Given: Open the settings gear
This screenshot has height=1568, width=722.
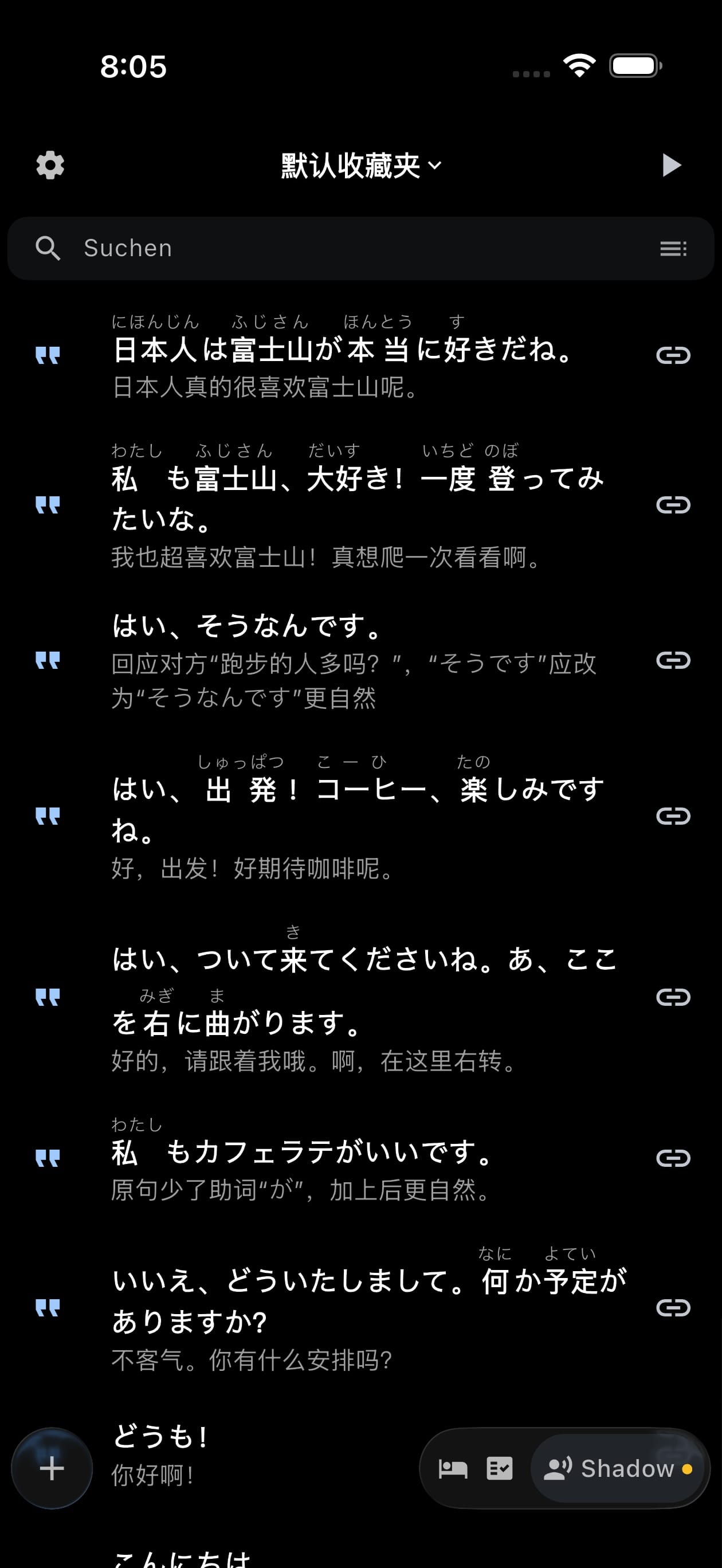Looking at the screenshot, I should [50, 165].
